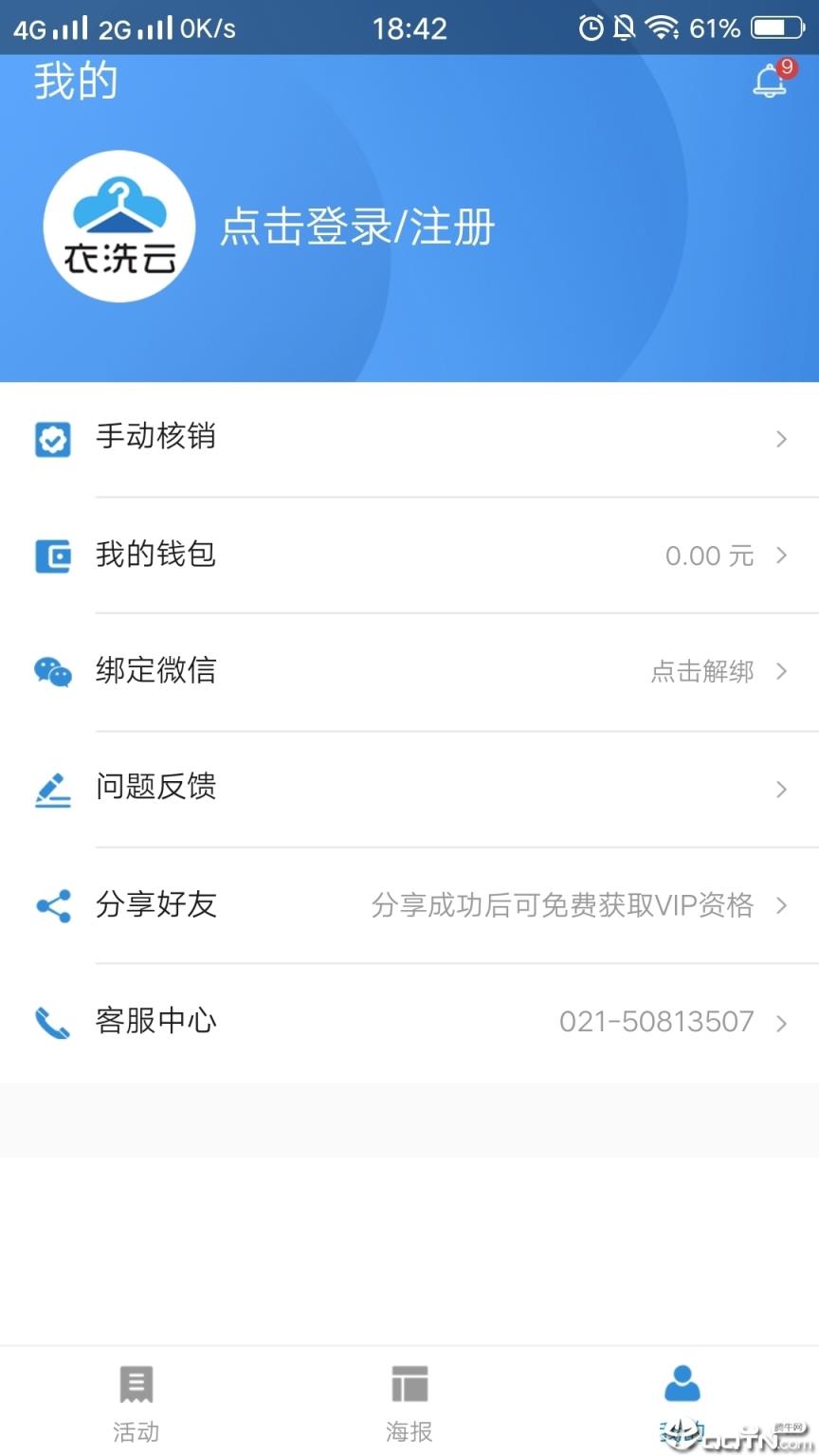Expand the 分享好友 row chevron

click(781, 905)
